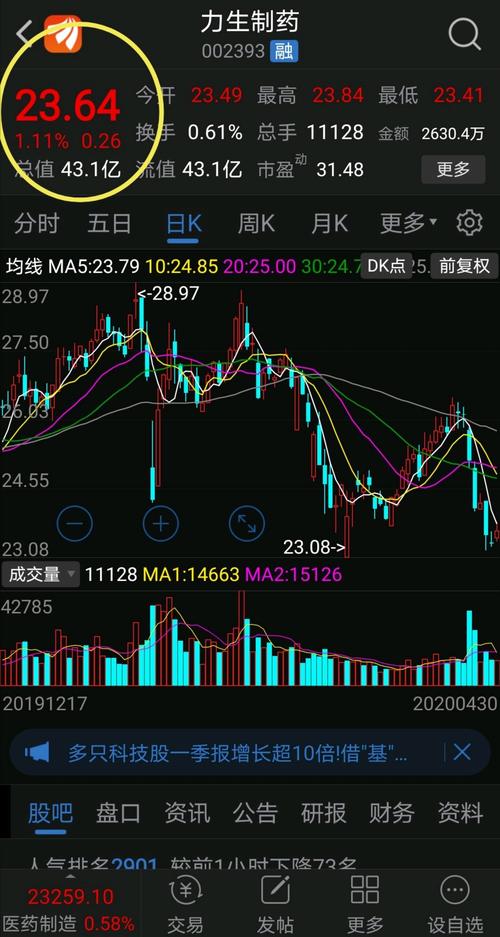The width and height of the screenshot is (500, 937).
Task: Tap the DK点 indicator button
Action: [386, 266]
